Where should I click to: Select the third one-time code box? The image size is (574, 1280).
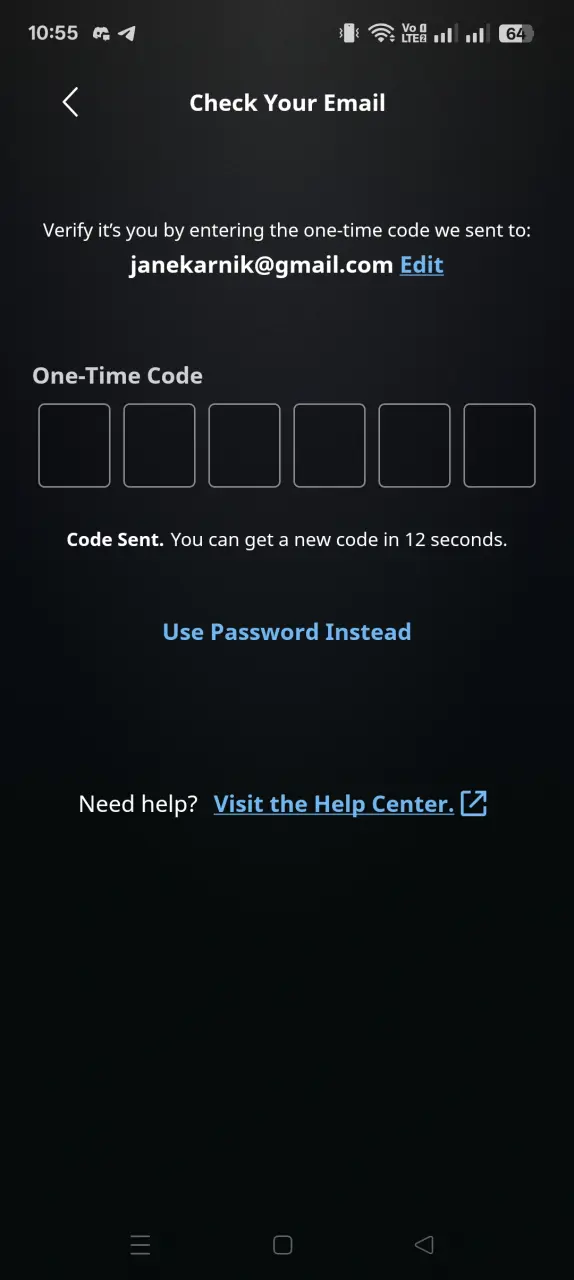[244, 446]
